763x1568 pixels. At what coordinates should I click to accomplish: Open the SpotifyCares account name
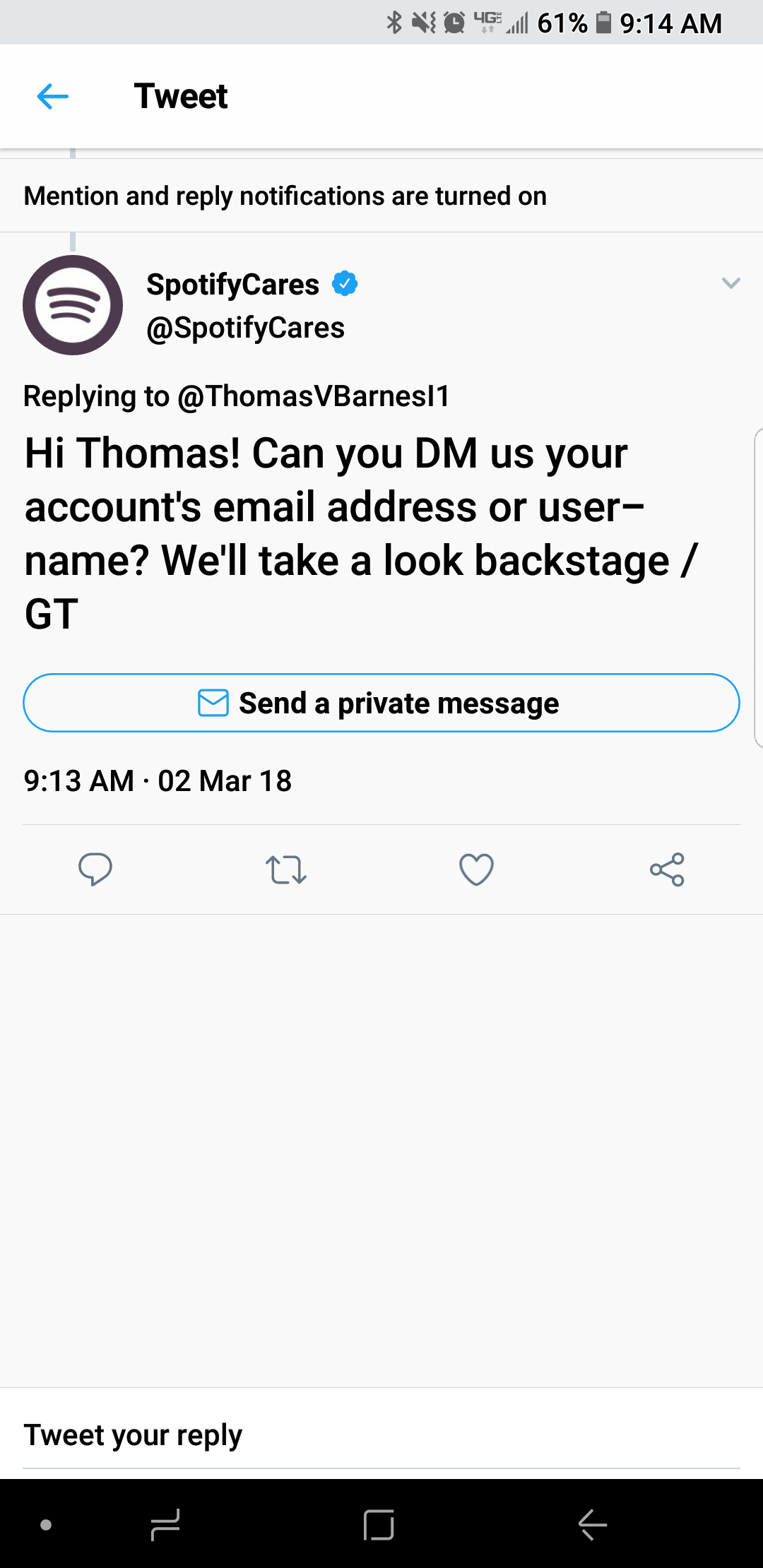(233, 285)
